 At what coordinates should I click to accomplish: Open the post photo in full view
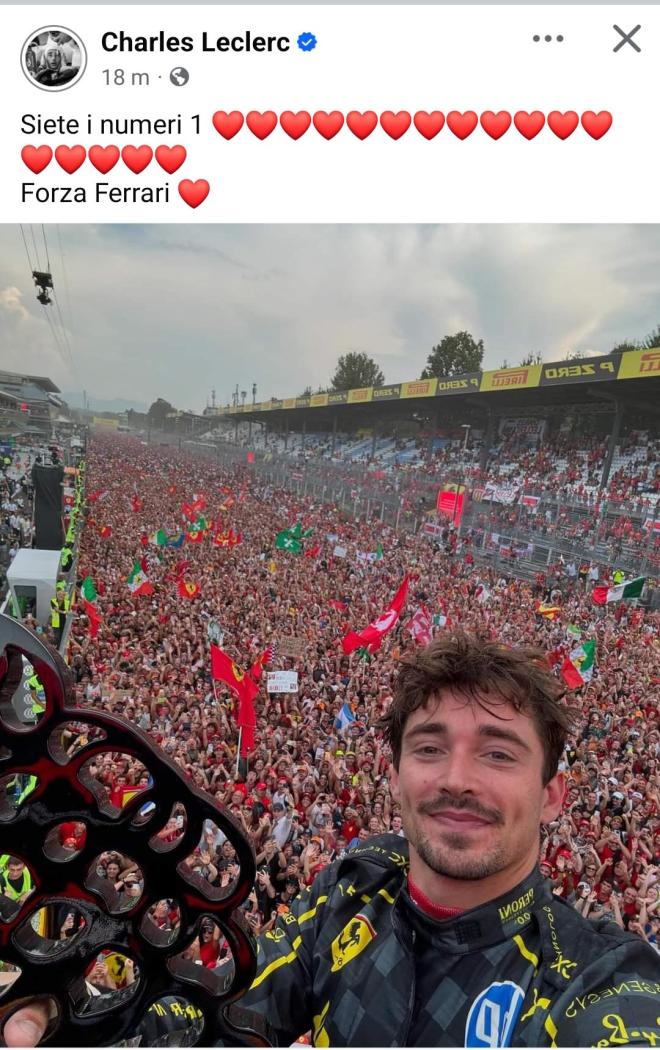tap(330, 635)
